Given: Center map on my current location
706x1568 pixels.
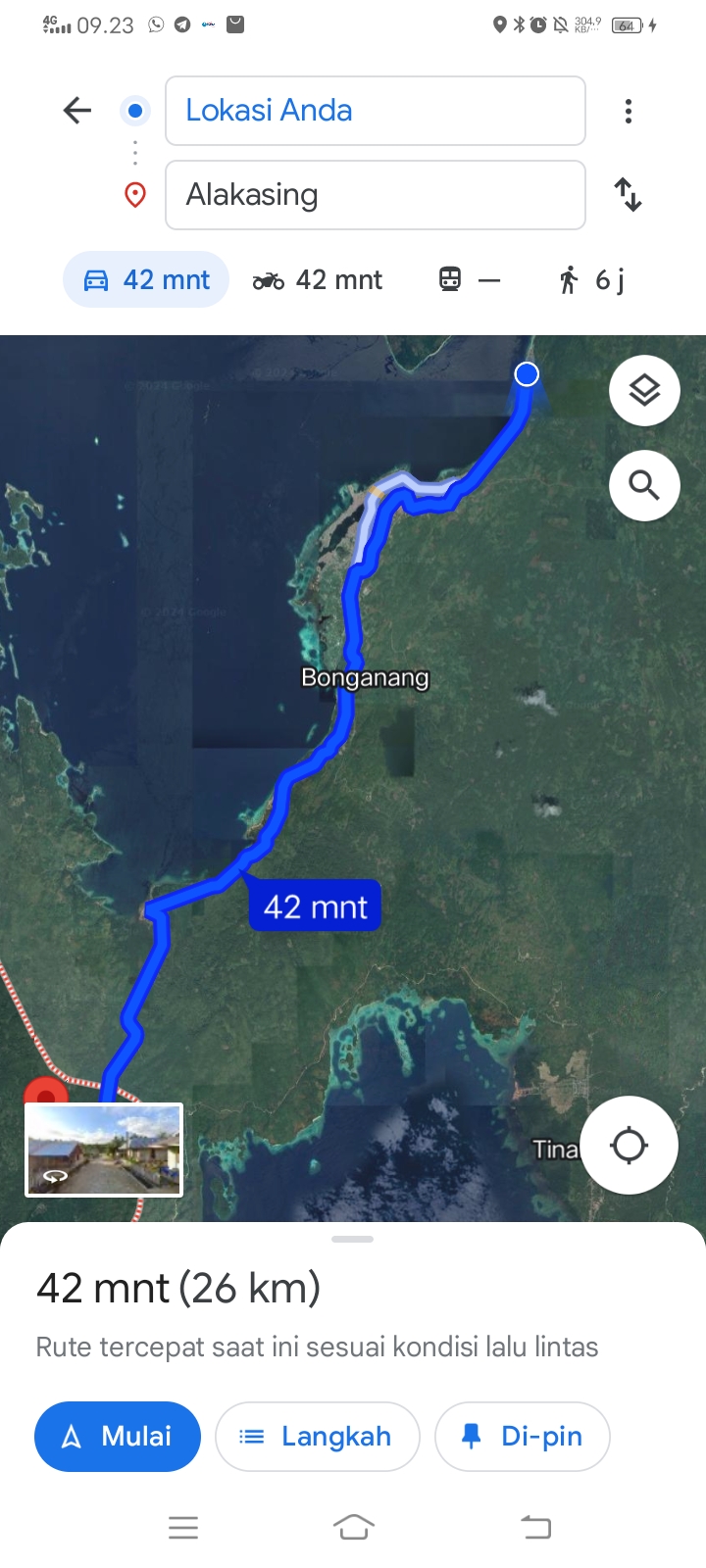Looking at the screenshot, I should coord(629,1145).
